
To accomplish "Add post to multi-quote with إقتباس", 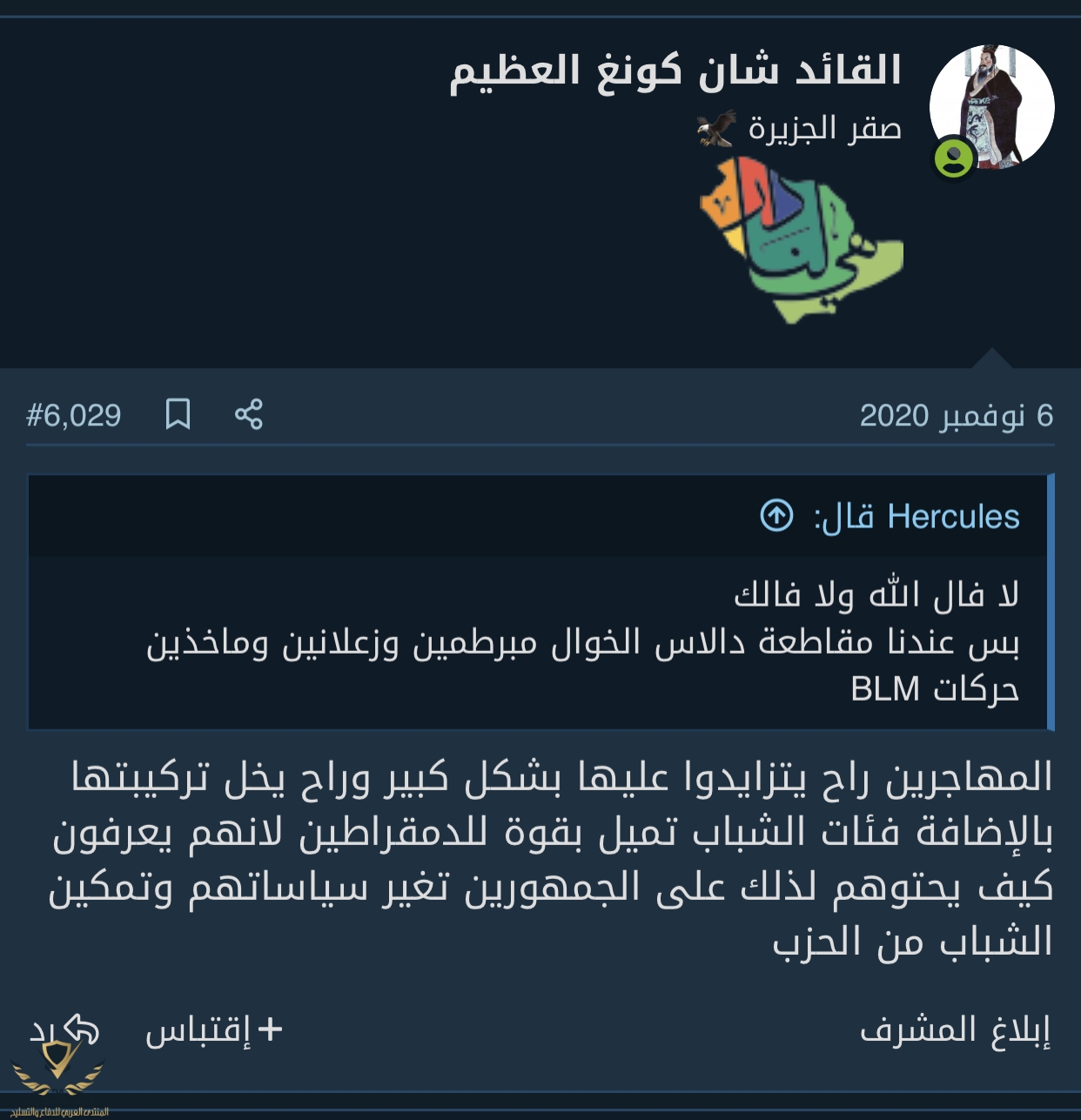I will click(x=214, y=1029).
